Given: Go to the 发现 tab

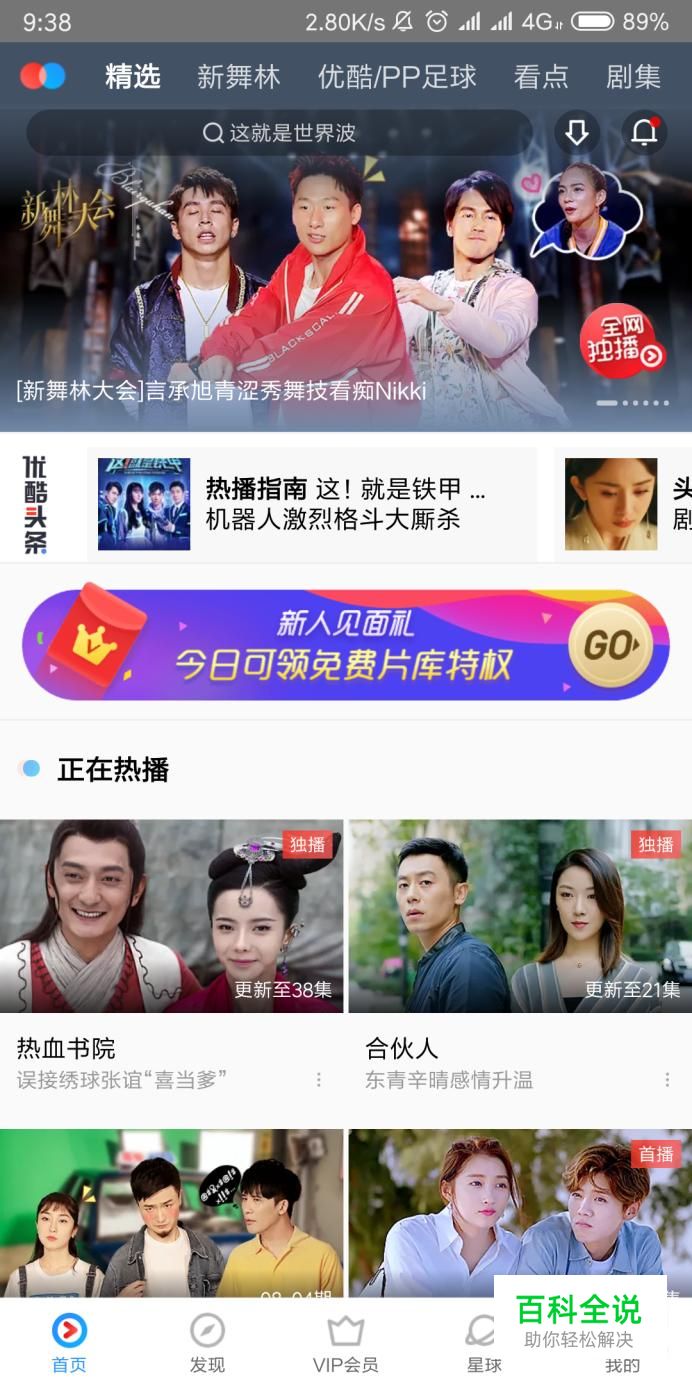Looking at the screenshot, I should tap(207, 1342).
